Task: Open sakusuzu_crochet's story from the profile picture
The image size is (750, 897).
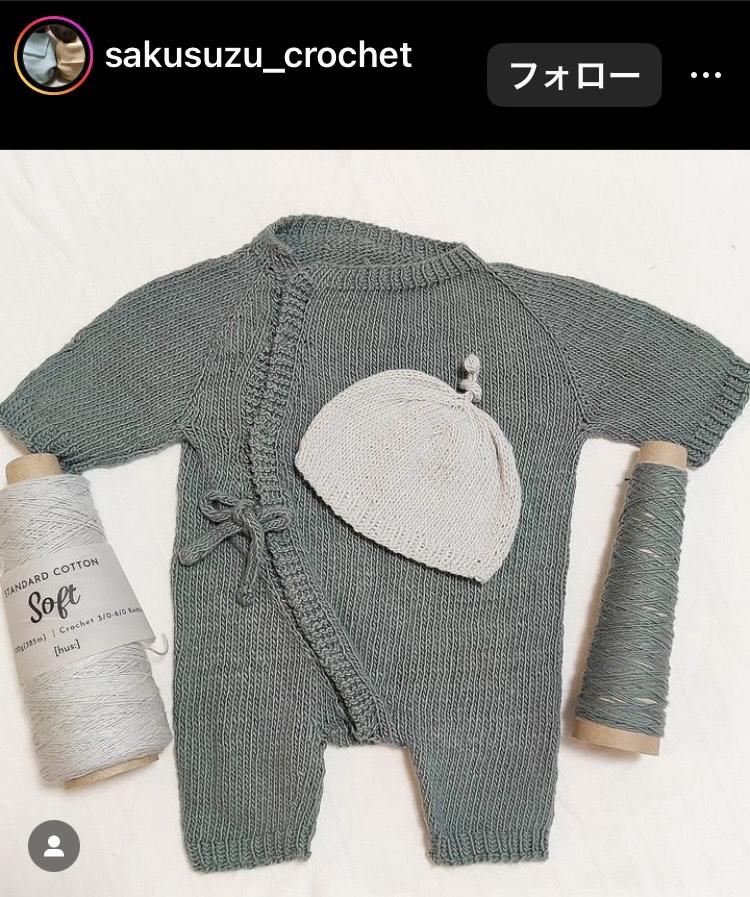Action: 53,58
